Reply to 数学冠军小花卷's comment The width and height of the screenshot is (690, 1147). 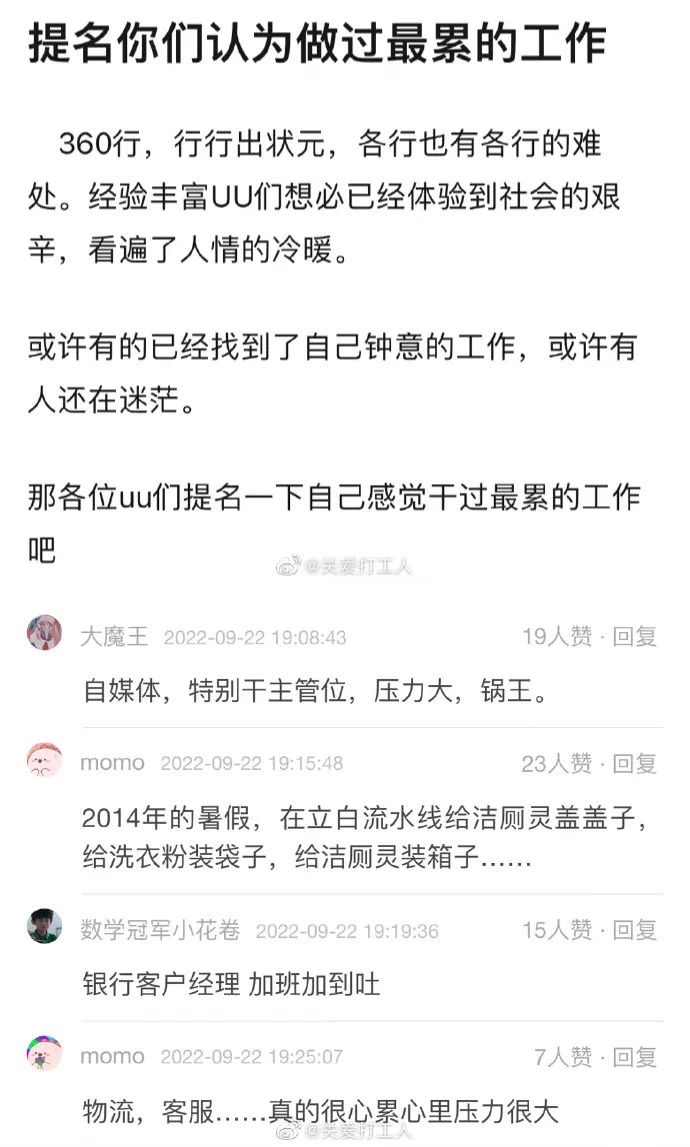click(x=634, y=930)
